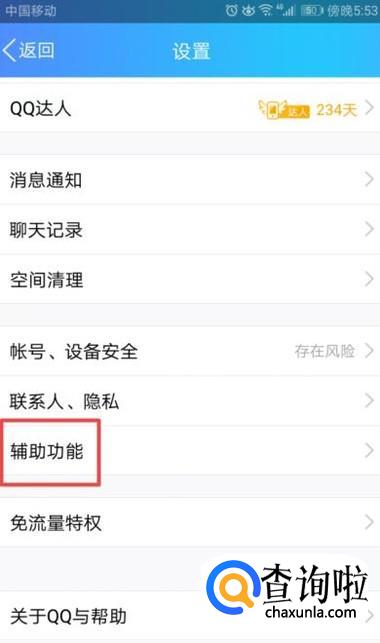Open 免流量特权 page
The width and height of the screenshot is (380, 643).
pyautogui.click(x=190, y=522)
